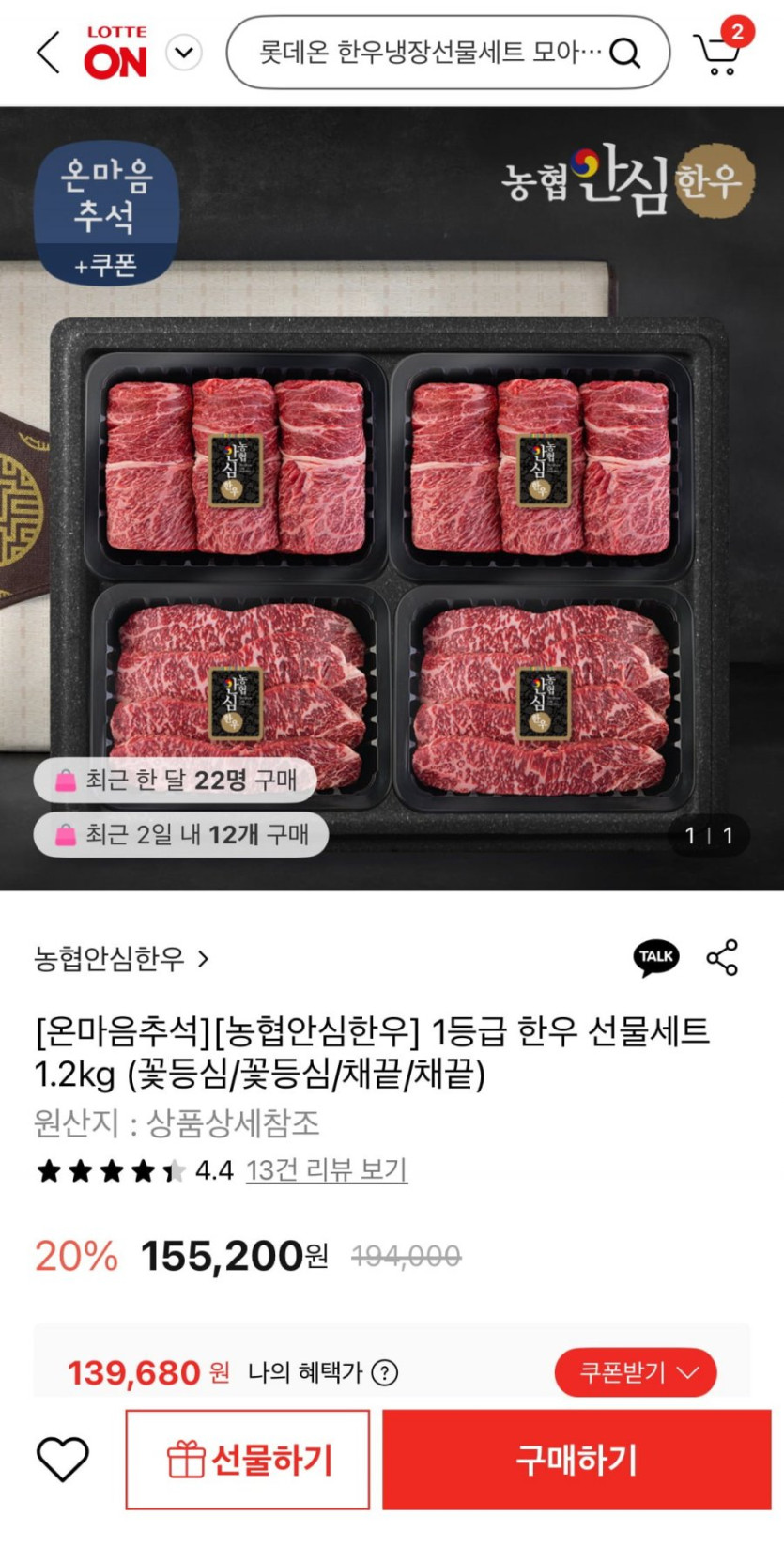Viewport: 784px width, 1547px height.
Task: View the 13건 리뷰 보기 link
Action: tap(327, 1170)
